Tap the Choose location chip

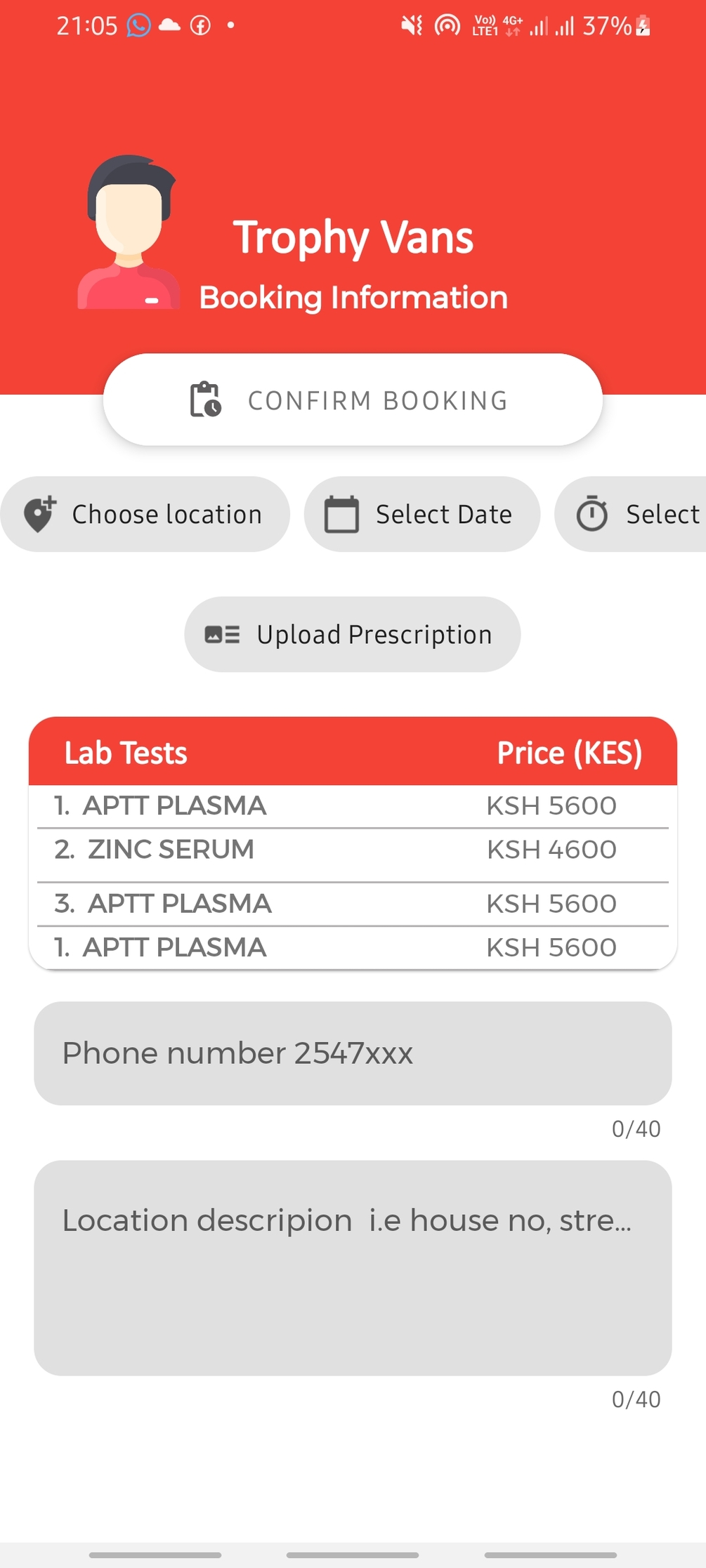click(145, 515)
